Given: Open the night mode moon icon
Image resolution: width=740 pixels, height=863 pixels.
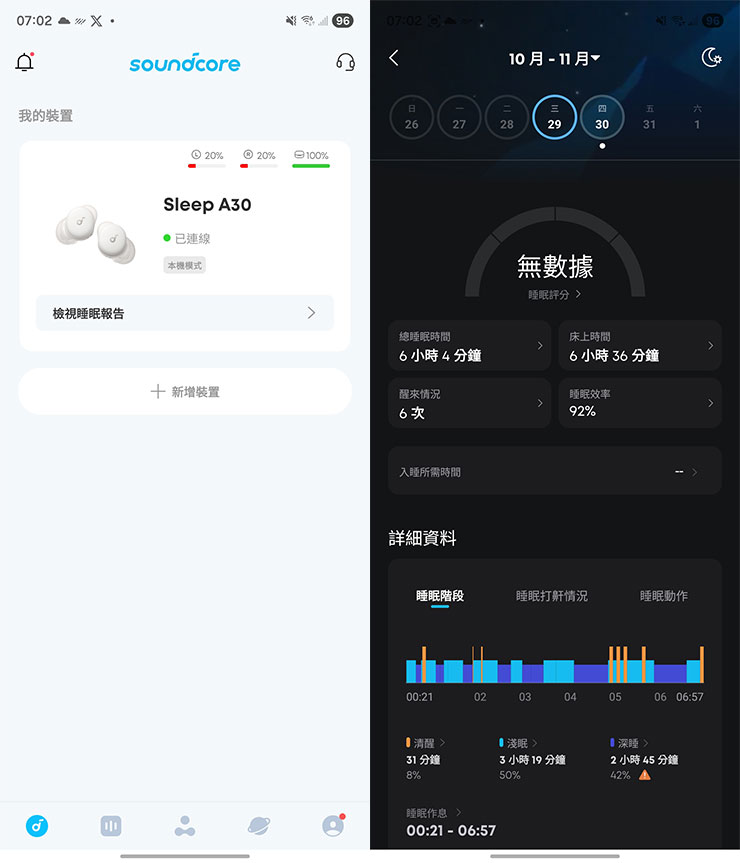Looking at the screenshot, I should point(711,58).
